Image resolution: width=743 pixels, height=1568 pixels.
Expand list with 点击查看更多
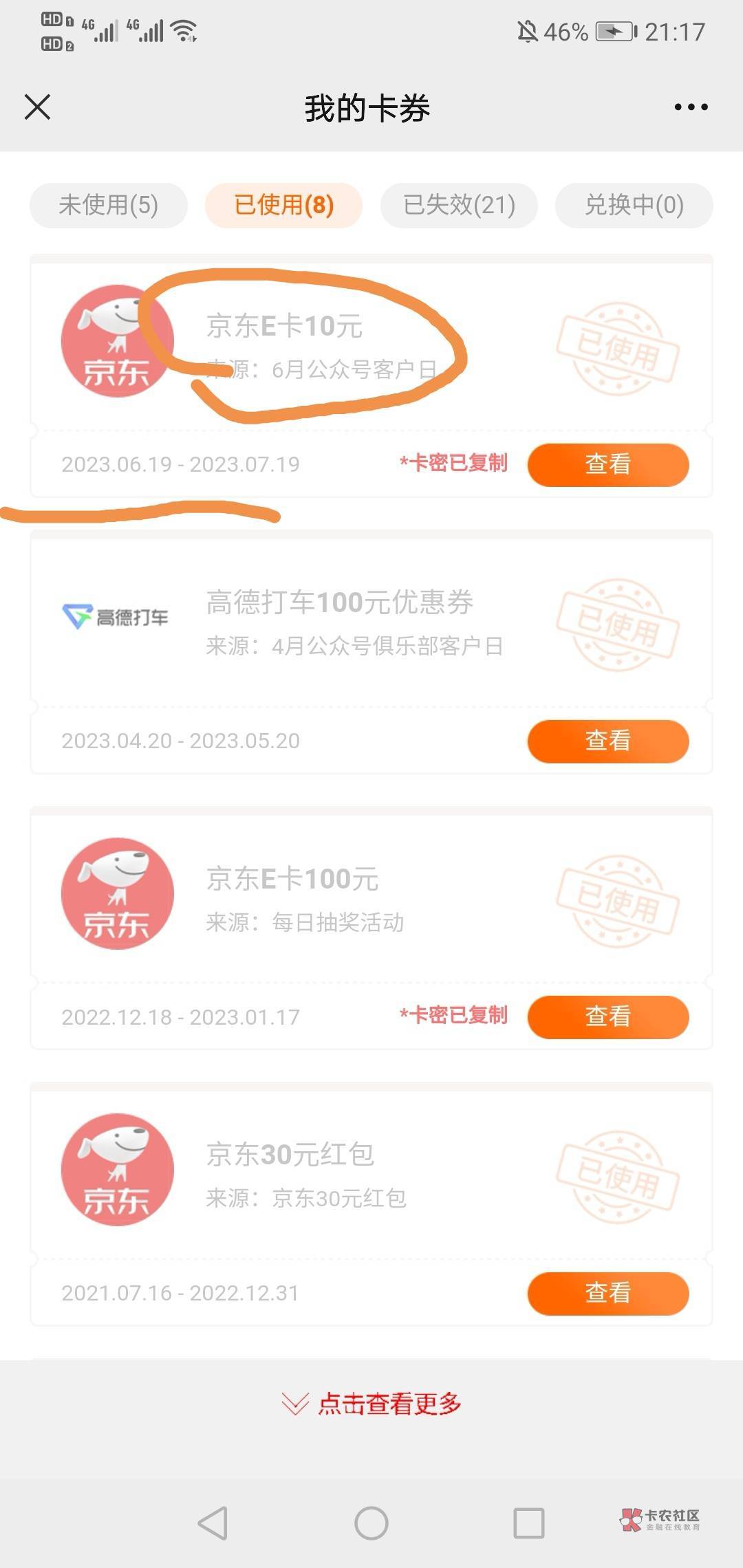(371, 1404)
